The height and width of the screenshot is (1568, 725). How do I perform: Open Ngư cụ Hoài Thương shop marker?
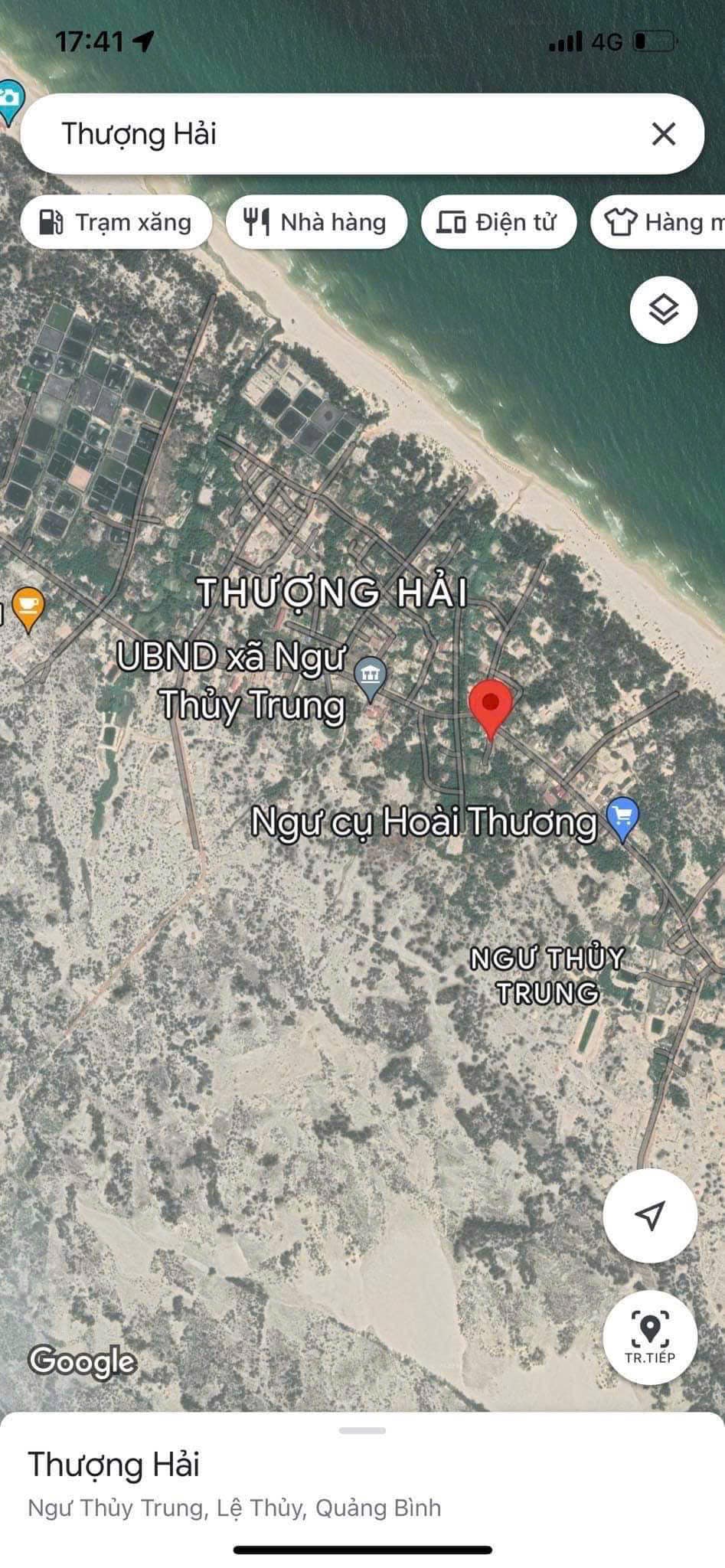pos(622,818)
